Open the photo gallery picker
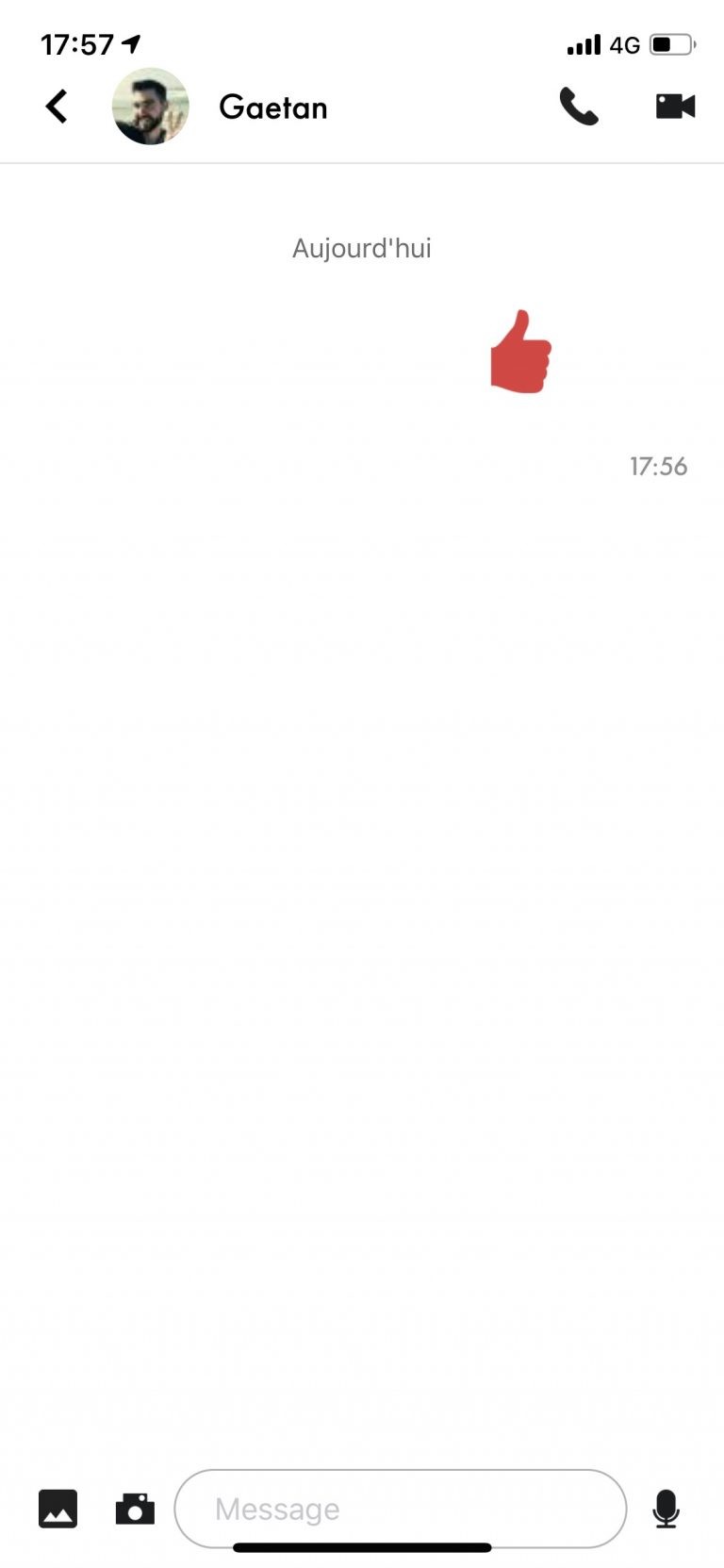The width and height of the screenshot is (724, 1568). tap(58, 1509)
